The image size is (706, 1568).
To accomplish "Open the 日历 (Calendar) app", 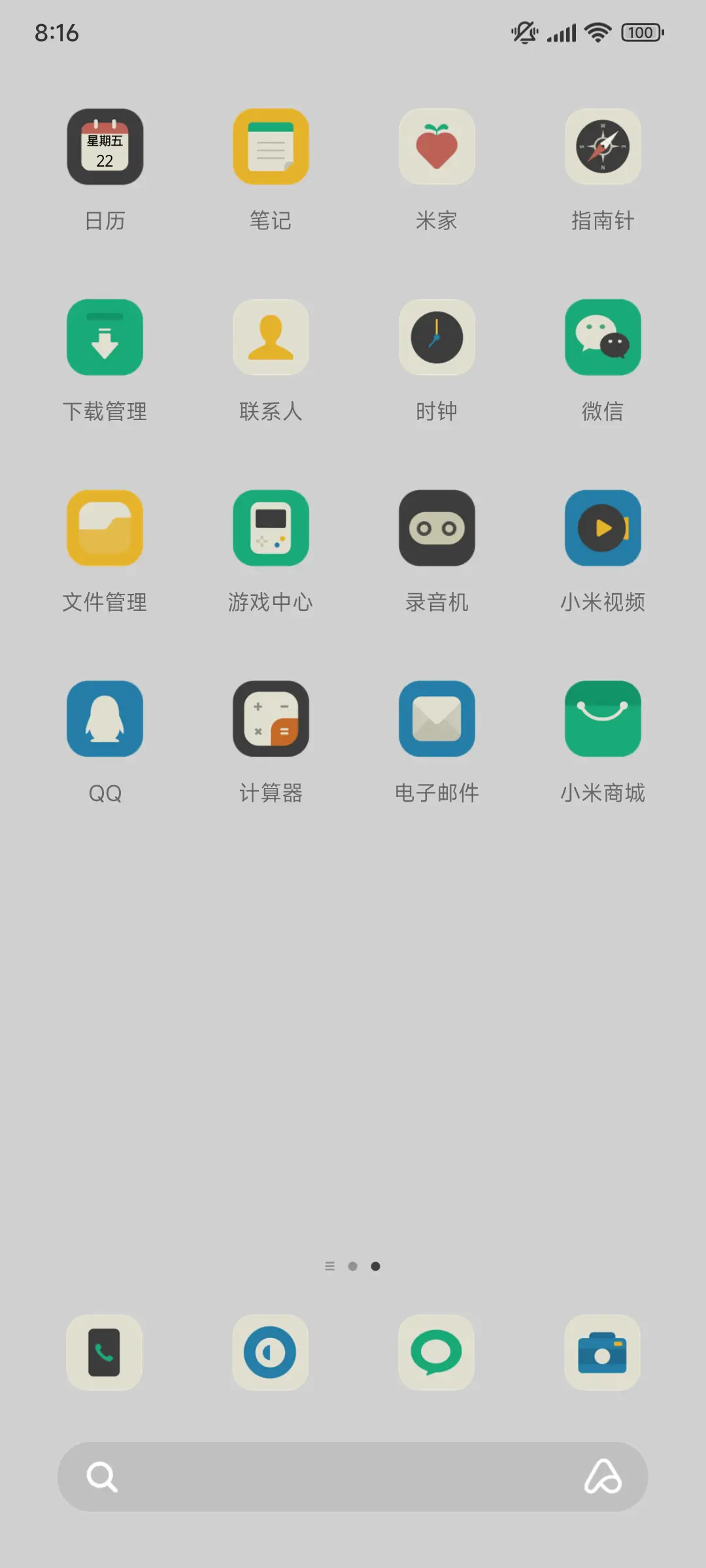I will pyautogui.click(x=105, y=147).
